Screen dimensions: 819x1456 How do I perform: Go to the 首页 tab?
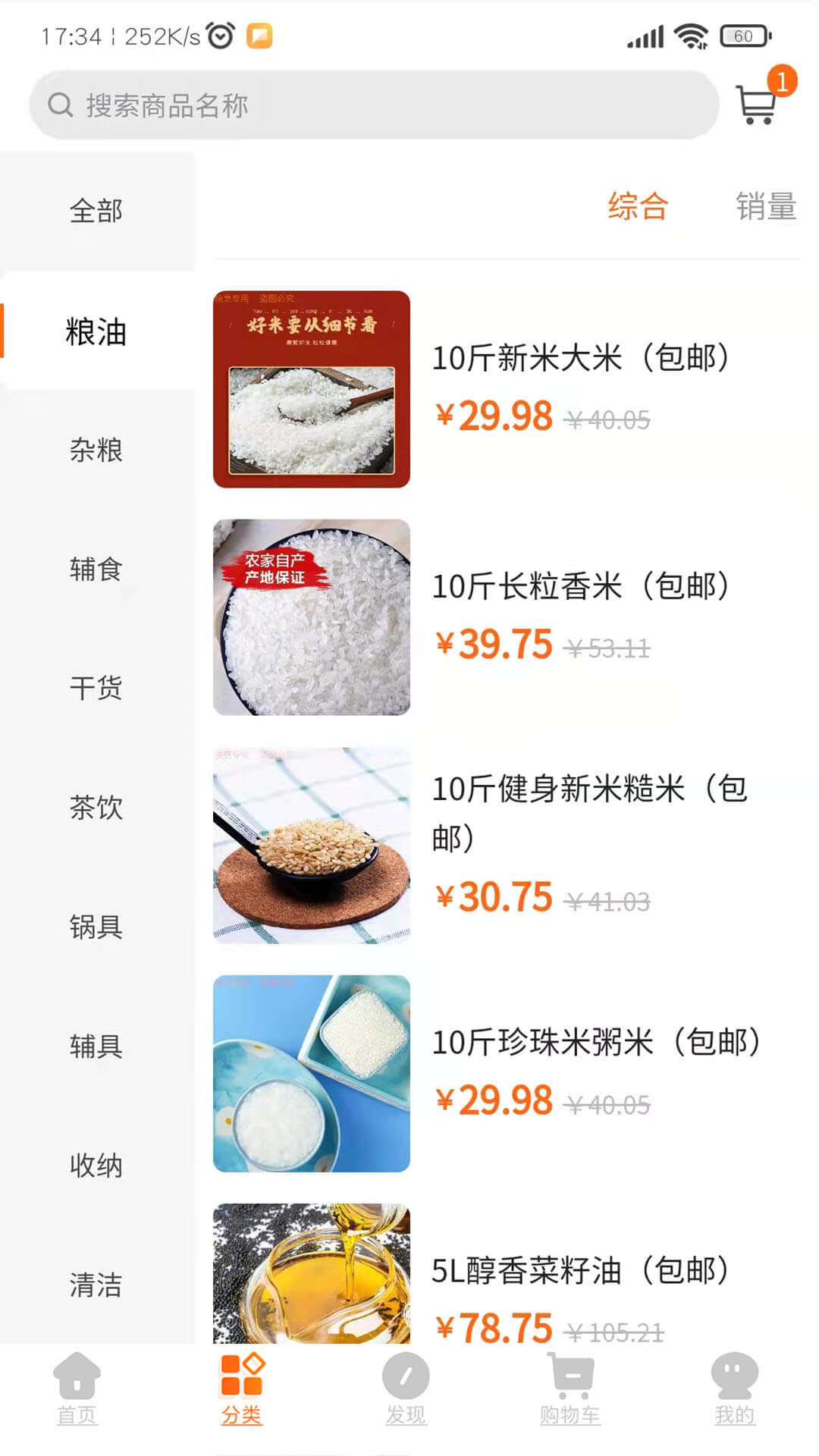pyautogui.click(x=77, y=1387)
